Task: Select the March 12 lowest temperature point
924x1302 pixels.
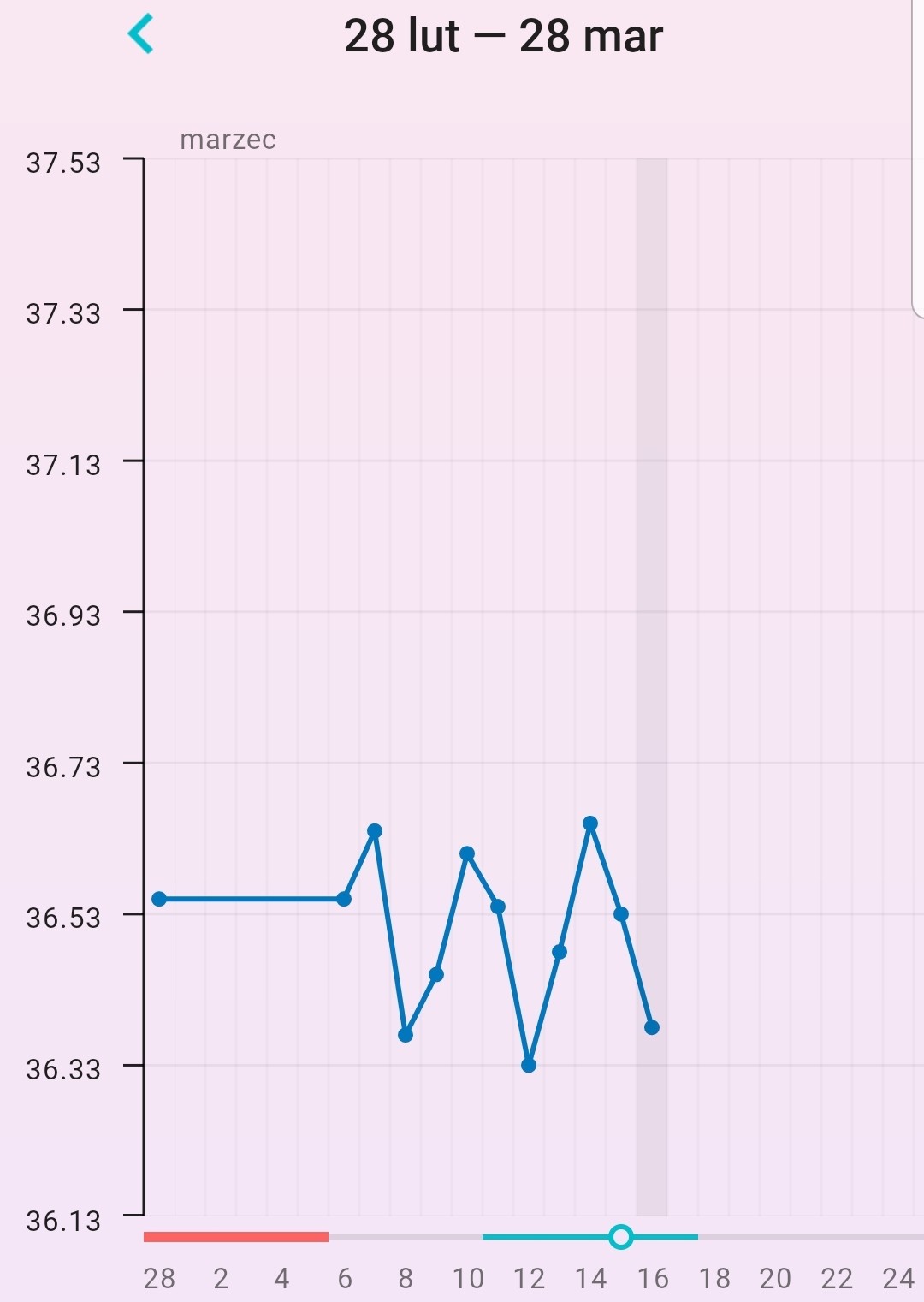Action: click(x=529, y=1065)
